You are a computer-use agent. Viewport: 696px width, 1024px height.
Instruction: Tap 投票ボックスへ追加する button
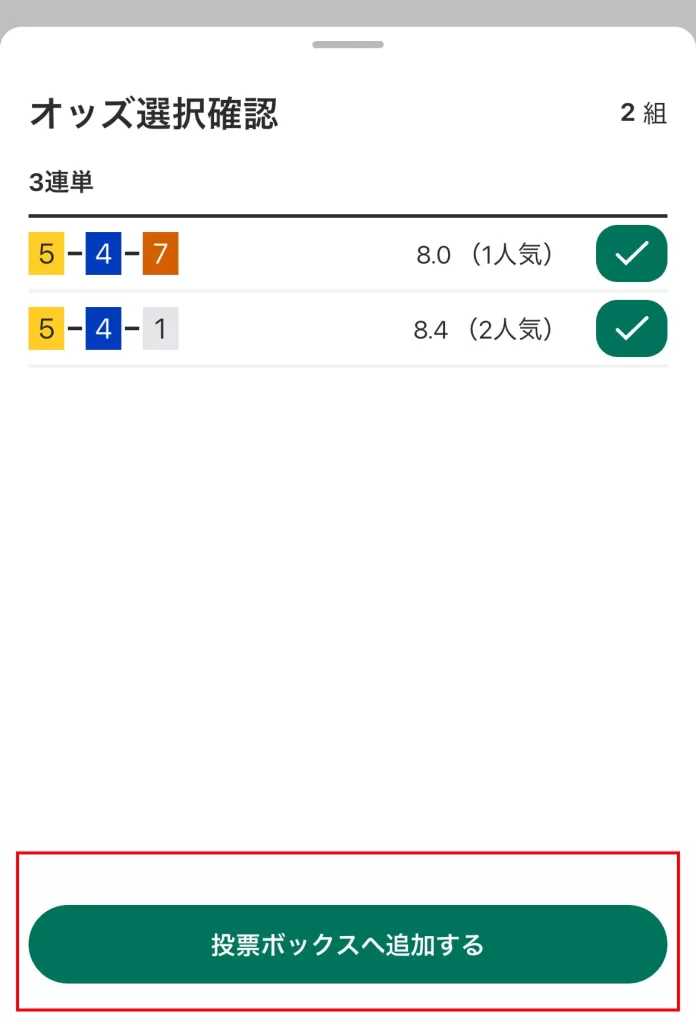tap(347, 944)
